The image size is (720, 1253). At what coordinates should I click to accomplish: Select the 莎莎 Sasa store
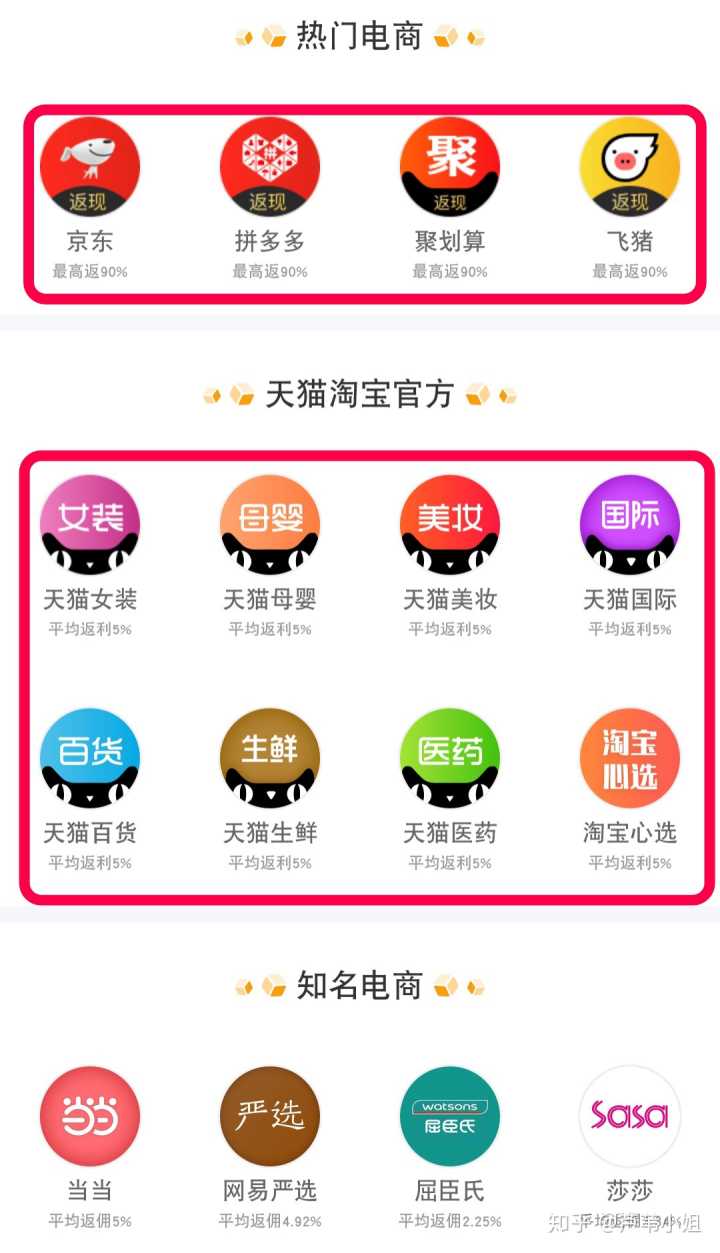[630, 1116]
